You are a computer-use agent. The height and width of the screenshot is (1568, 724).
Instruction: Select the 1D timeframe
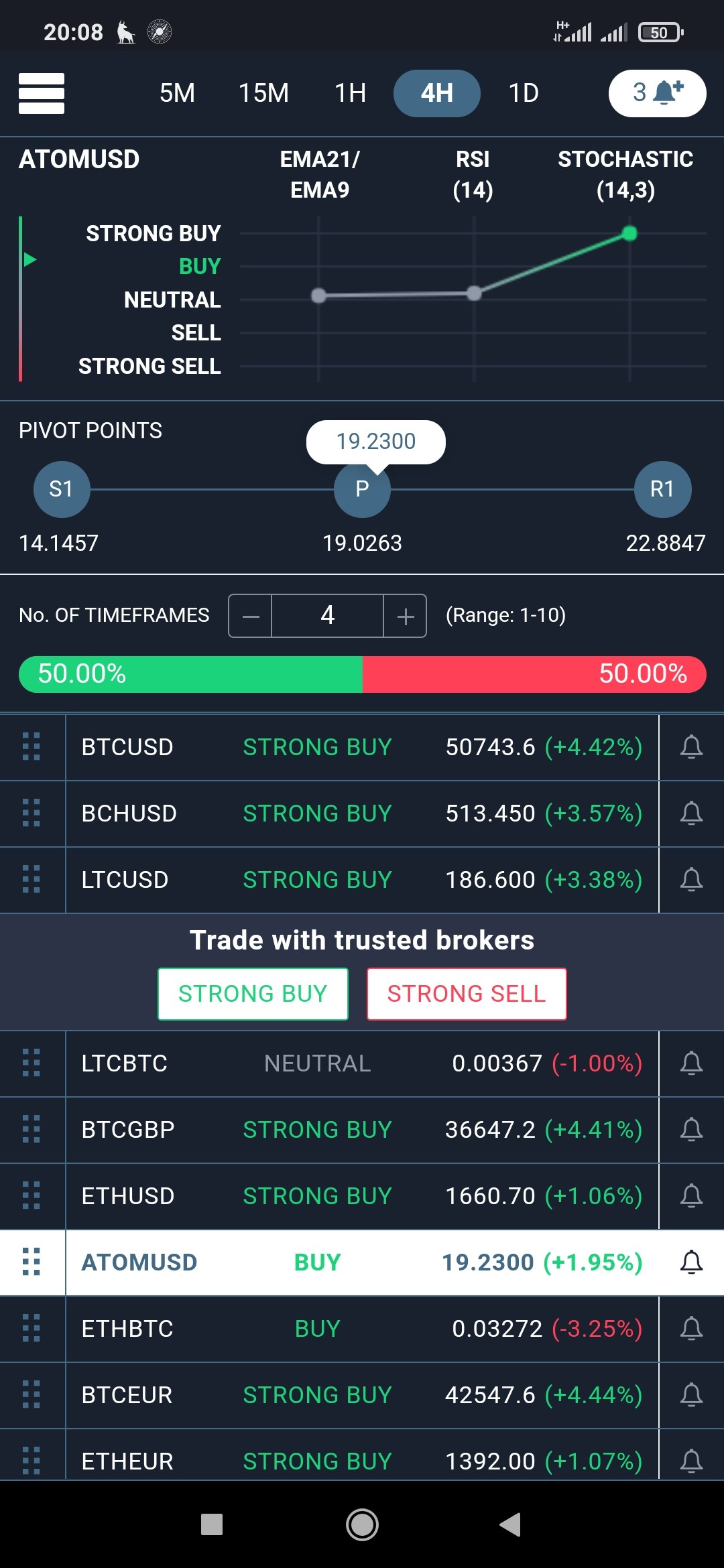tap(524, 93)
